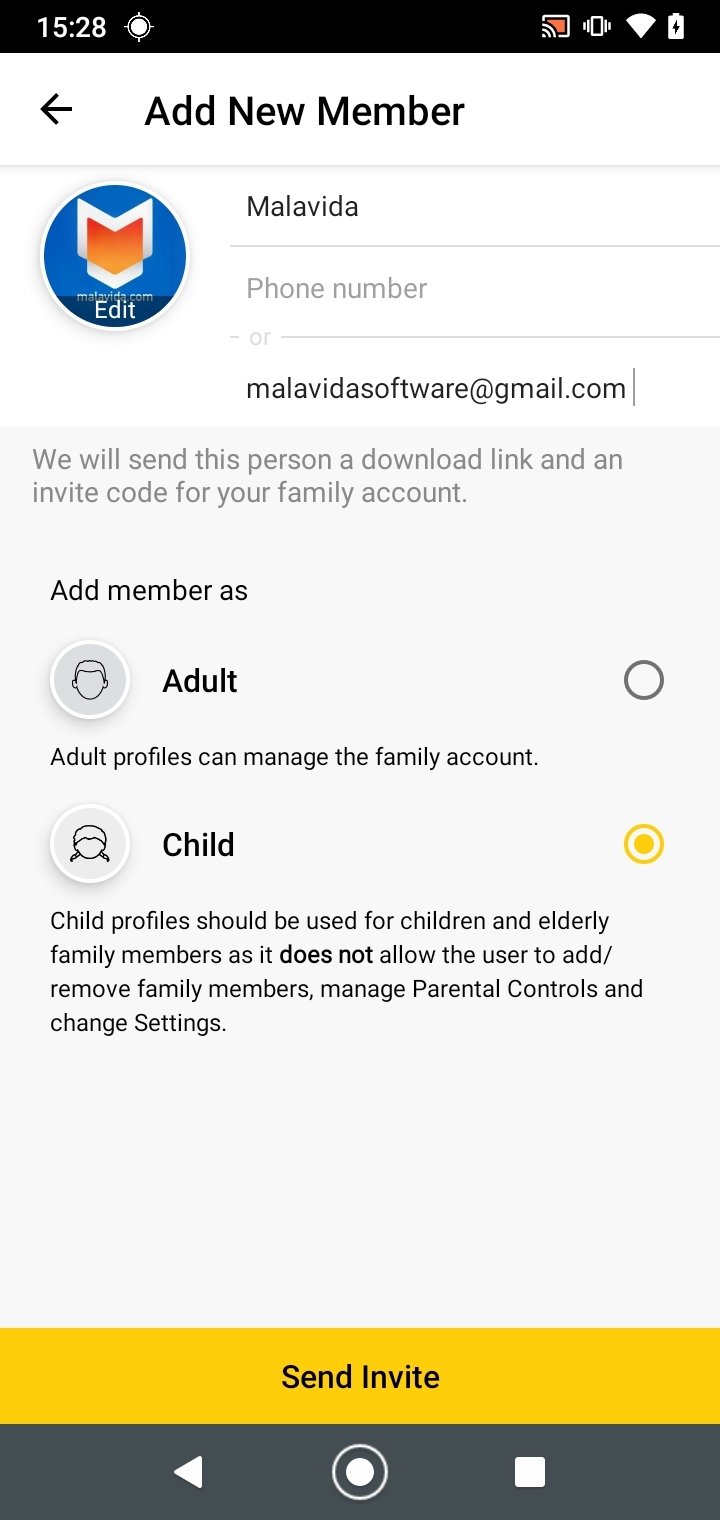Open recent apps from navigation bar
This screenshot has height=1520, width=720.
pos(529,1472)
